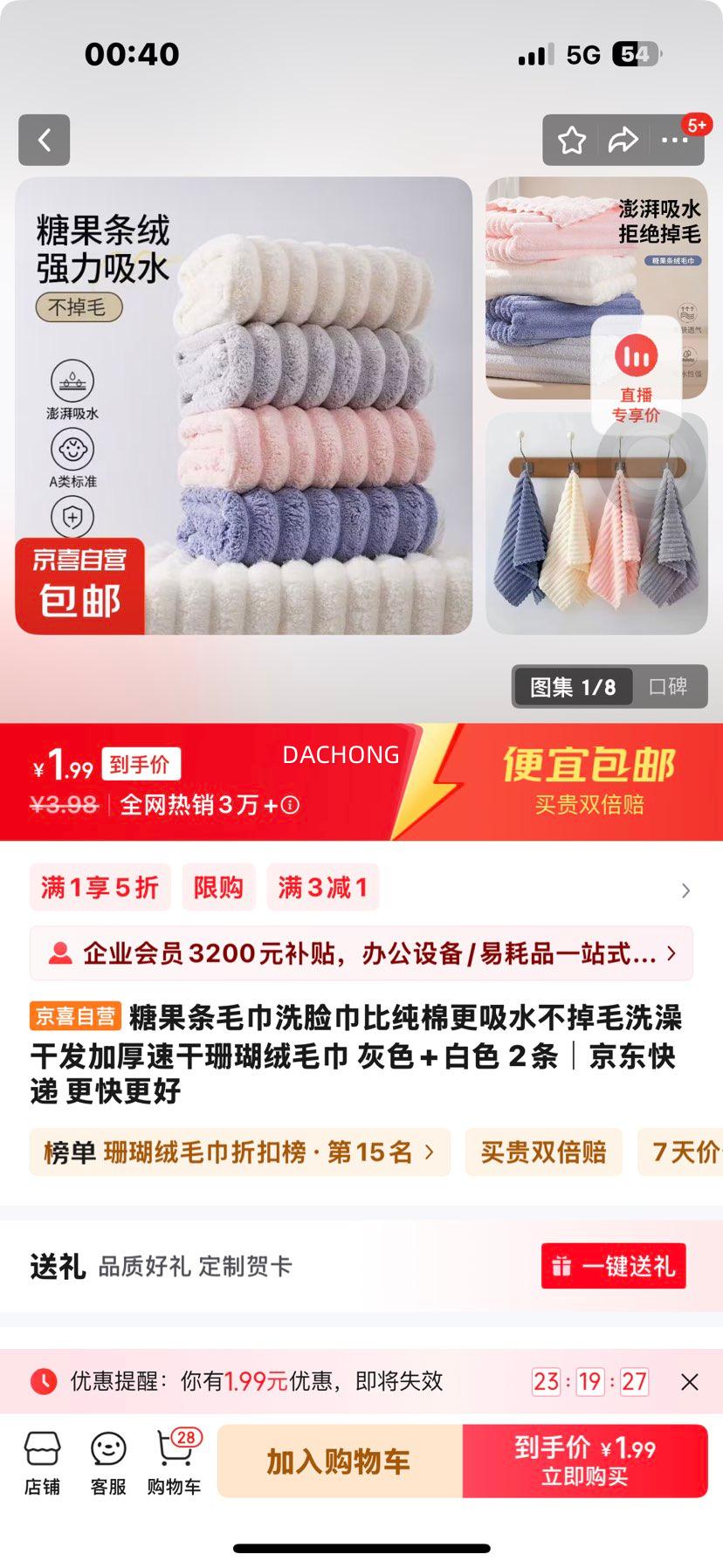The image size is (723, 1568).
Task: Open the 购物车 shopping cart
Action: (x=173, y=1461)
